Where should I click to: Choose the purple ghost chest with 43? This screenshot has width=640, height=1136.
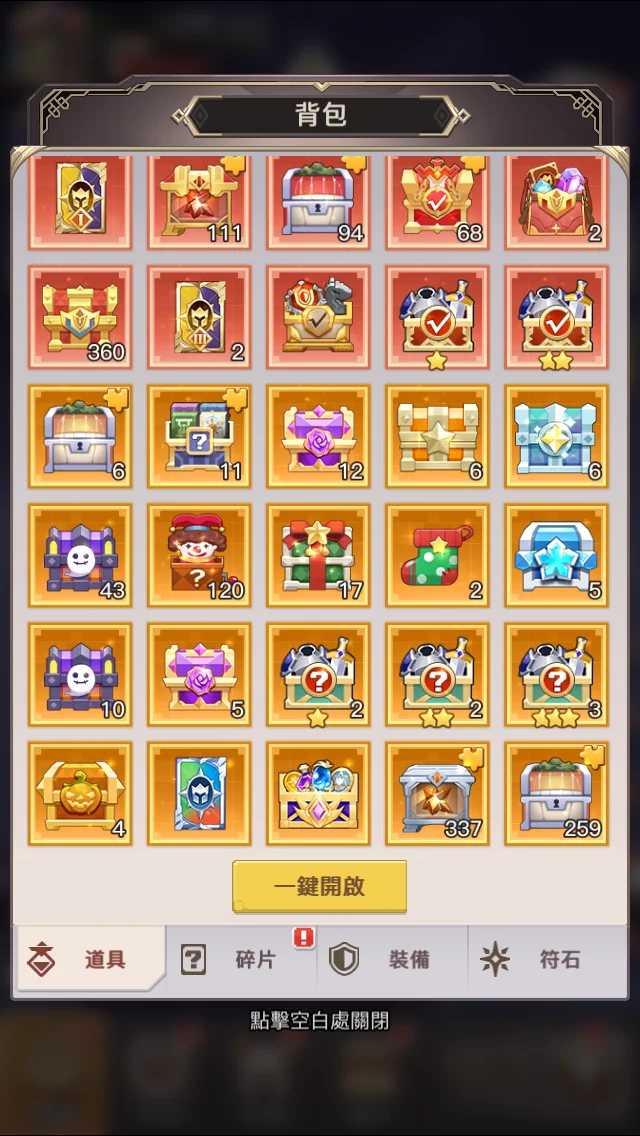tap(80, 555)
